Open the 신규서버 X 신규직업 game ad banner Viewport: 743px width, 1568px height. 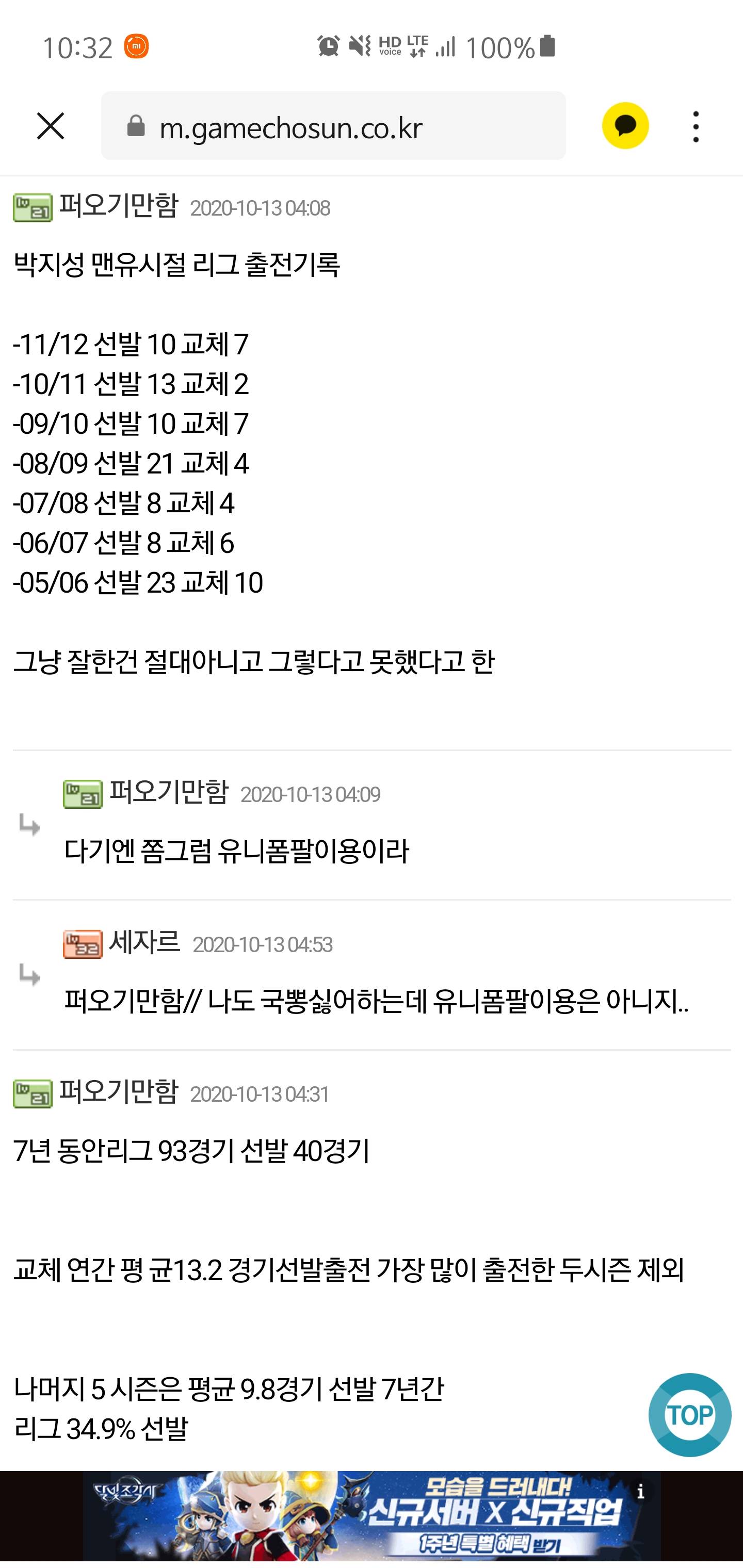(372, 1518)
